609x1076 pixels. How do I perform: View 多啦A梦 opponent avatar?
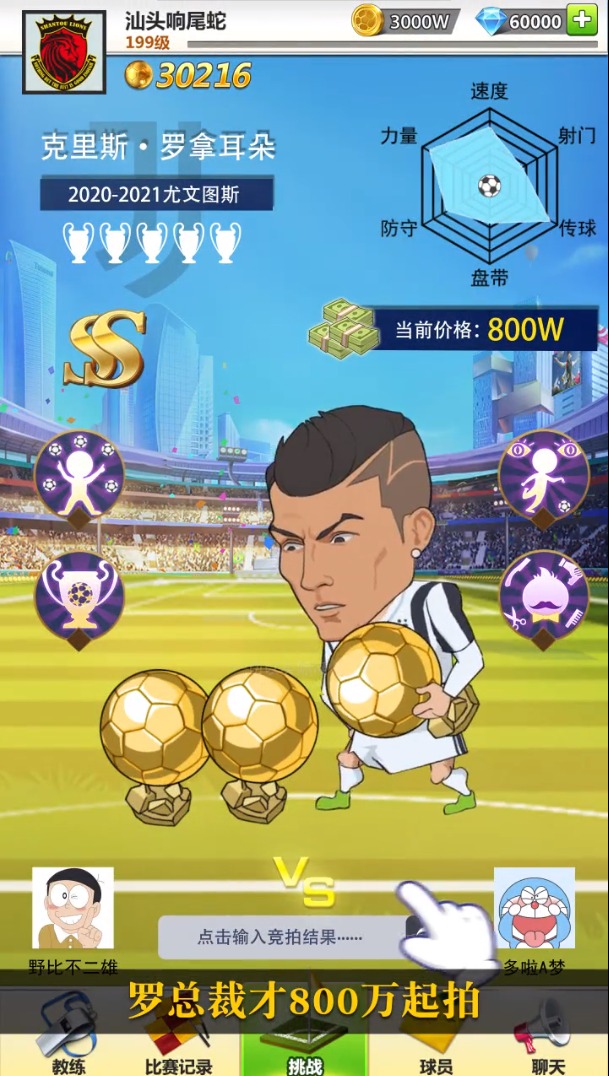[x=534, y=908]
